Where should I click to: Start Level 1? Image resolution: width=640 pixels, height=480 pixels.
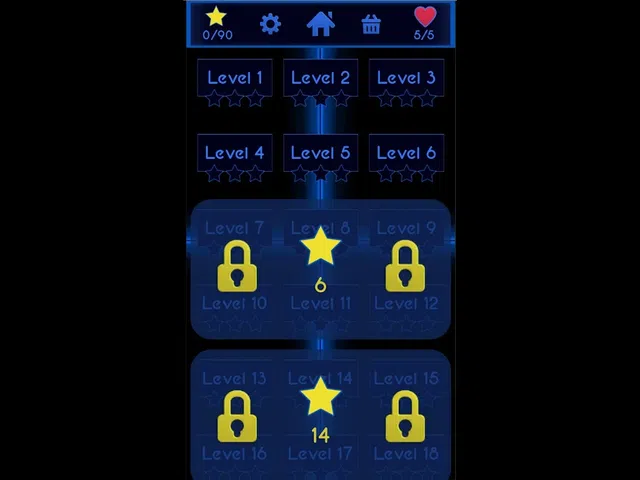(x=235, y=85)
